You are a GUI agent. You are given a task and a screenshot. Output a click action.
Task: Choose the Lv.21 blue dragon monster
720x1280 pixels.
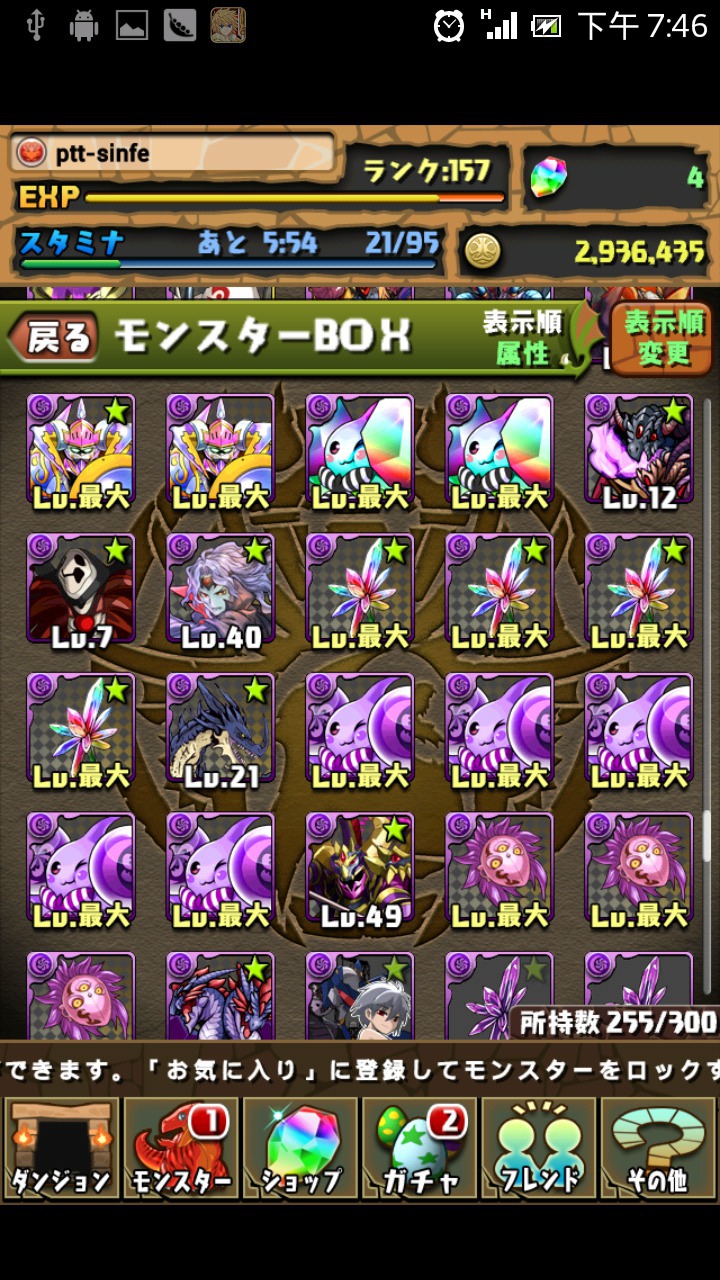tap(220, 730)
